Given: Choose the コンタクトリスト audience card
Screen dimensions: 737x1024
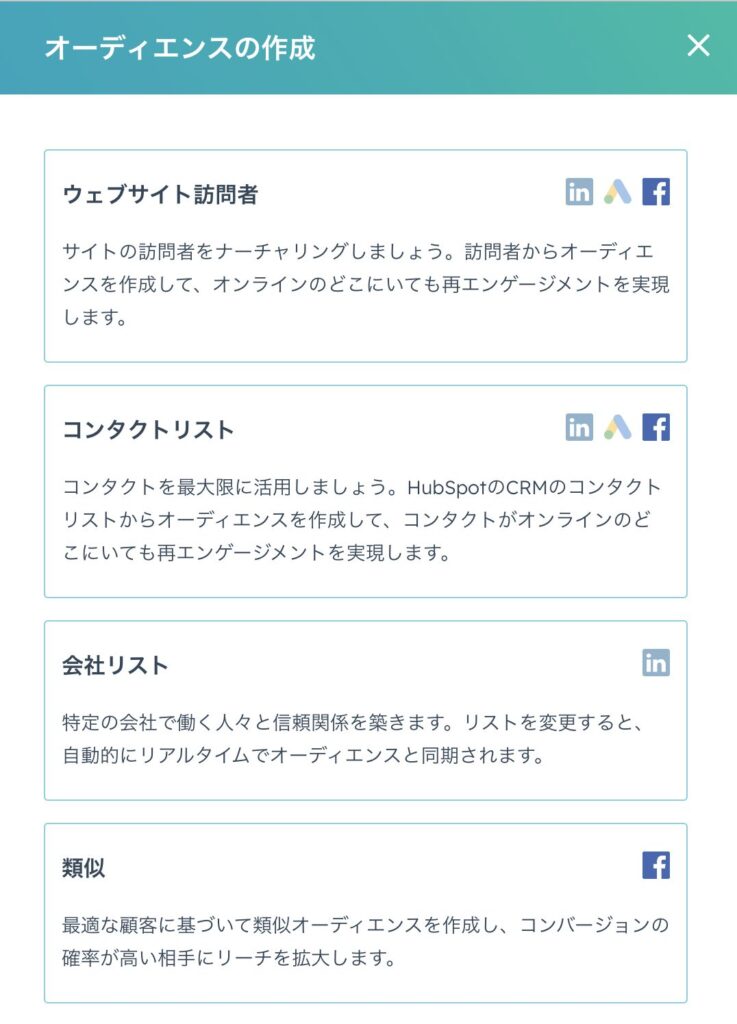Looking at the screenshot, I should coord(365,491).
